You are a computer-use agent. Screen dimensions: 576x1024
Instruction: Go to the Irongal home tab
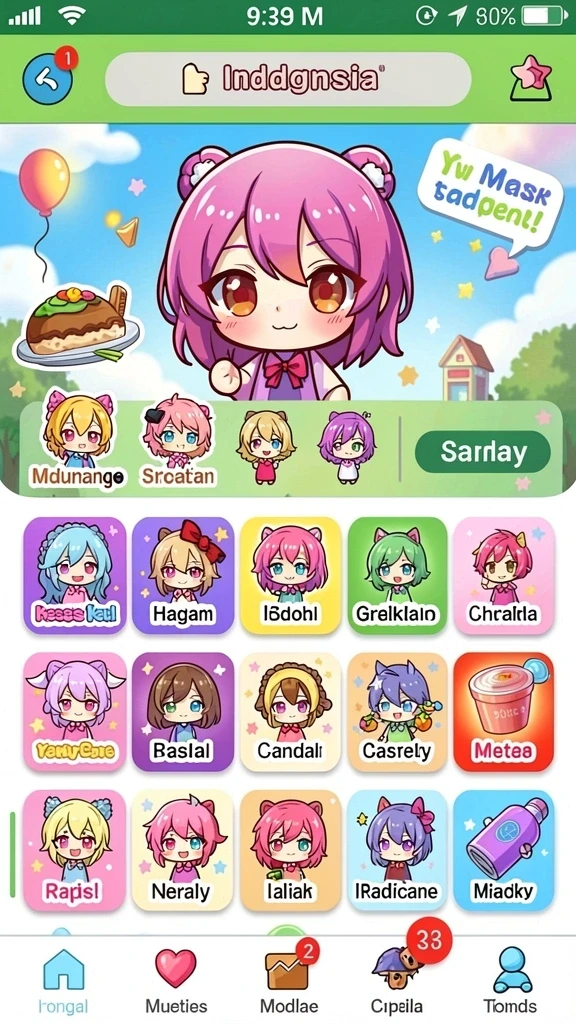click(63, 981)
